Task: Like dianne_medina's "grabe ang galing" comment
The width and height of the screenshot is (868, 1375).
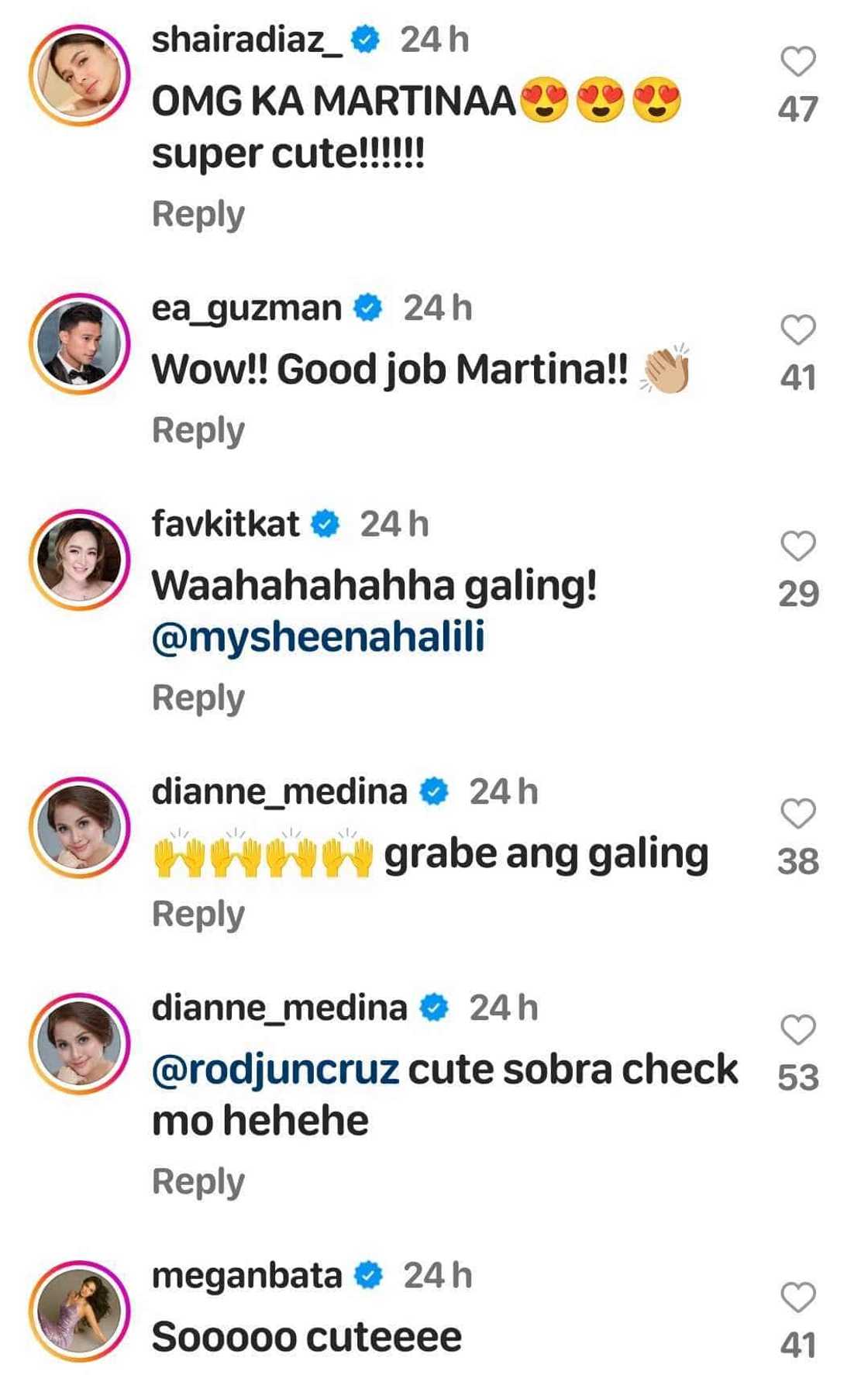Action: [x=797, y=814]
